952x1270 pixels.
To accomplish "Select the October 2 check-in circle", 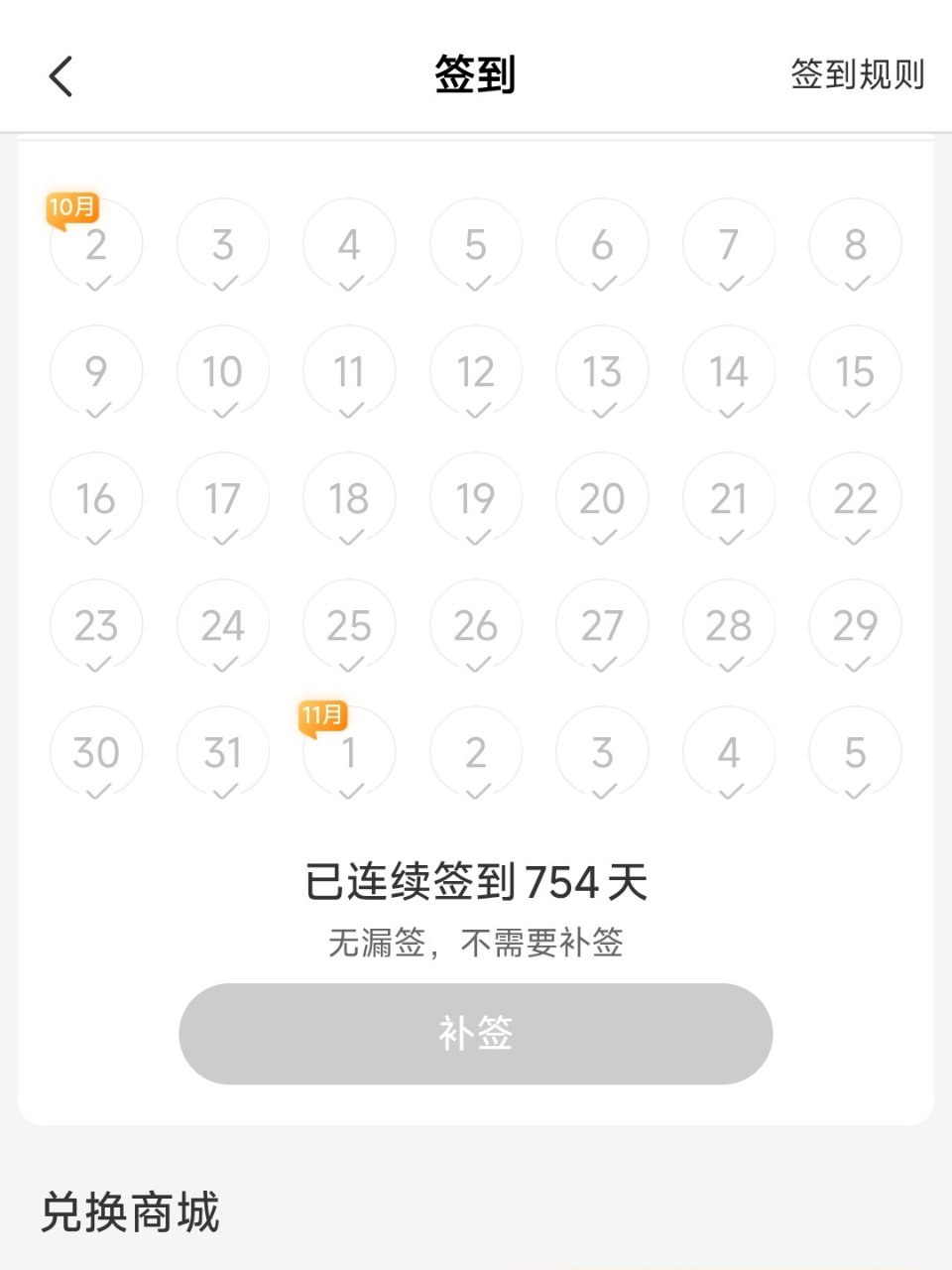I will click(x=95, y=244).
